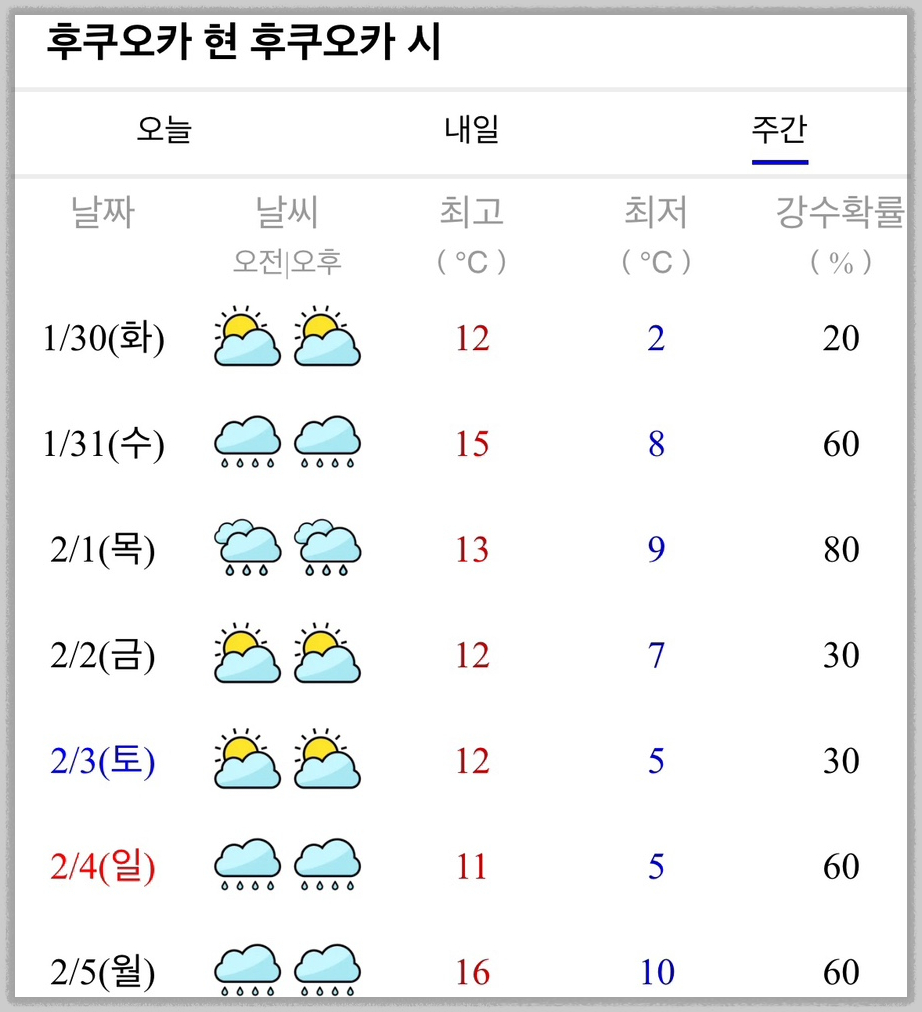
Task: Select the 1/30 afternoon sun and cloud icon
Action: (x=326, y=339)
